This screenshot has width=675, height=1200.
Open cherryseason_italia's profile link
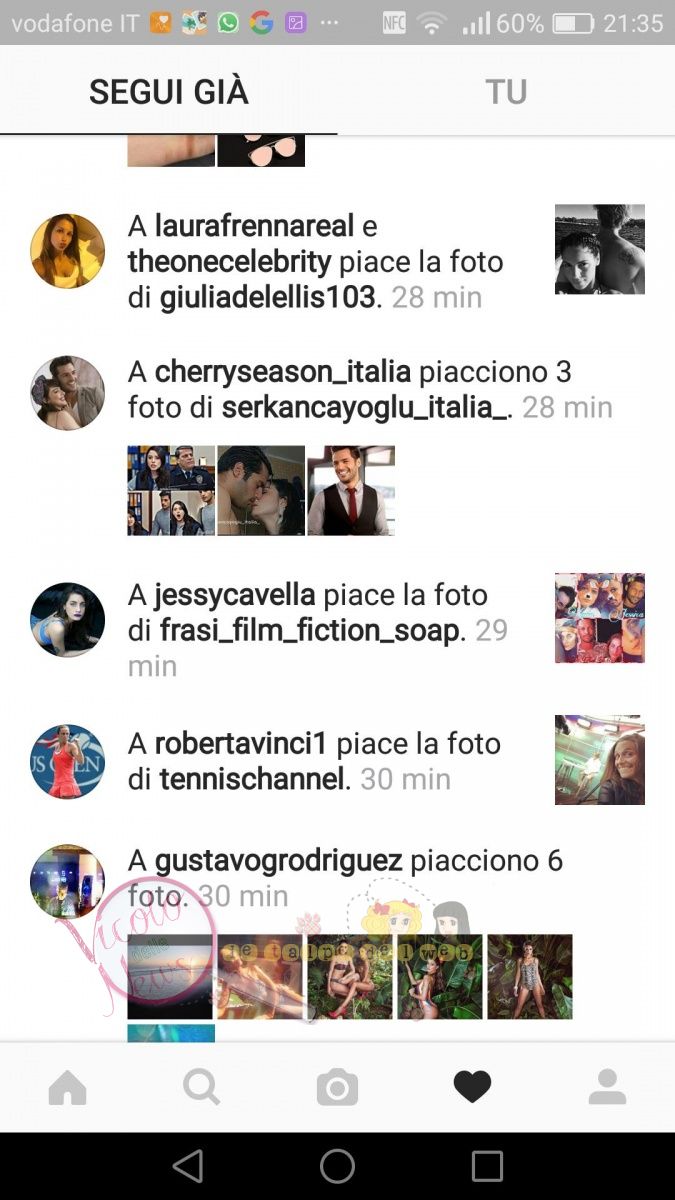click(x=282, y=373)
